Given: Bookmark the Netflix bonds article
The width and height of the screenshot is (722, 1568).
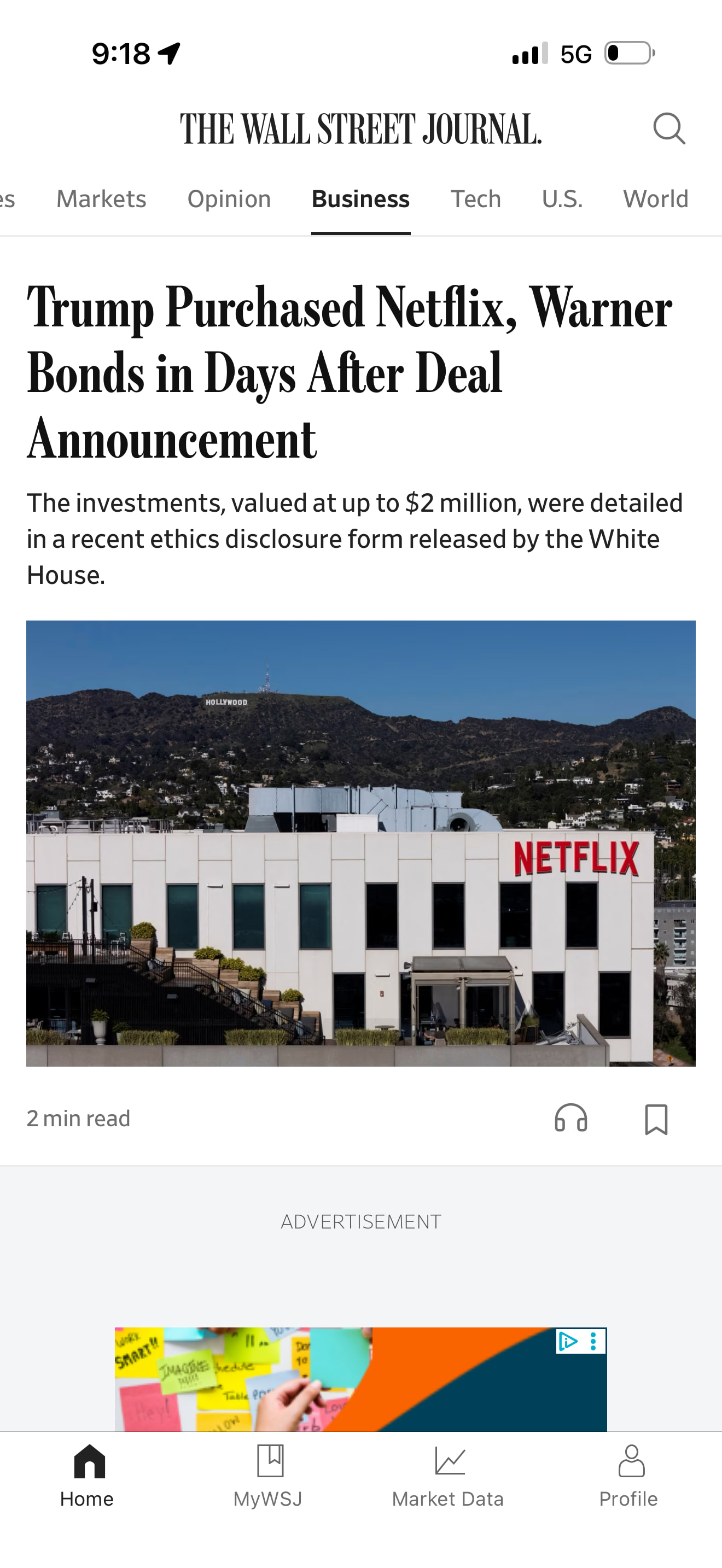Looking at the screenshot, I should click(656, 1119).
